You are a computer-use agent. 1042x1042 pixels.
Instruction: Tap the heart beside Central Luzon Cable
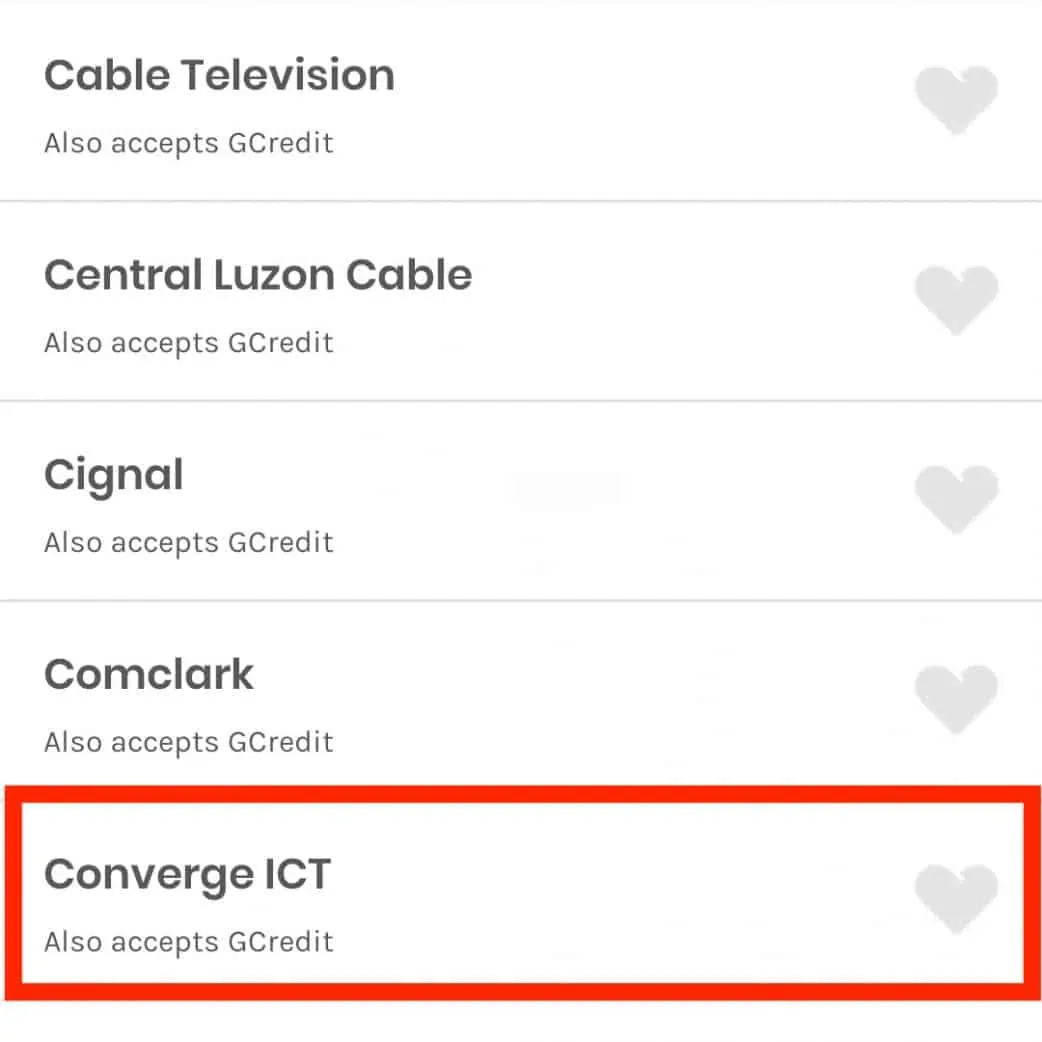point(956,299)
